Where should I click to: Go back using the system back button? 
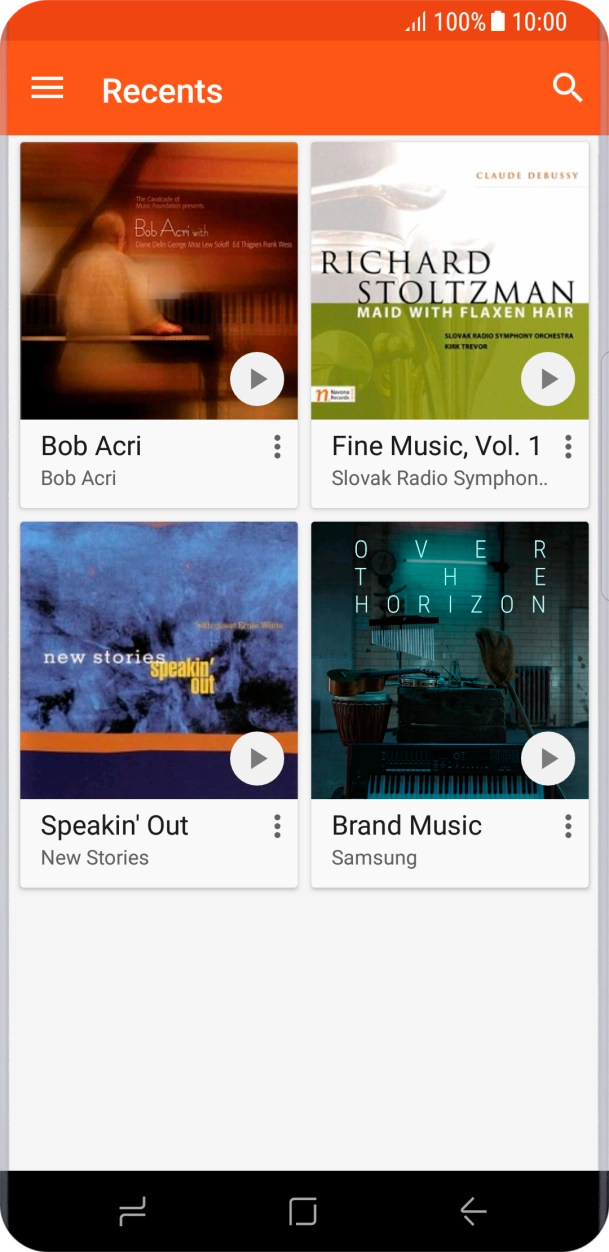coord(473,1212)
